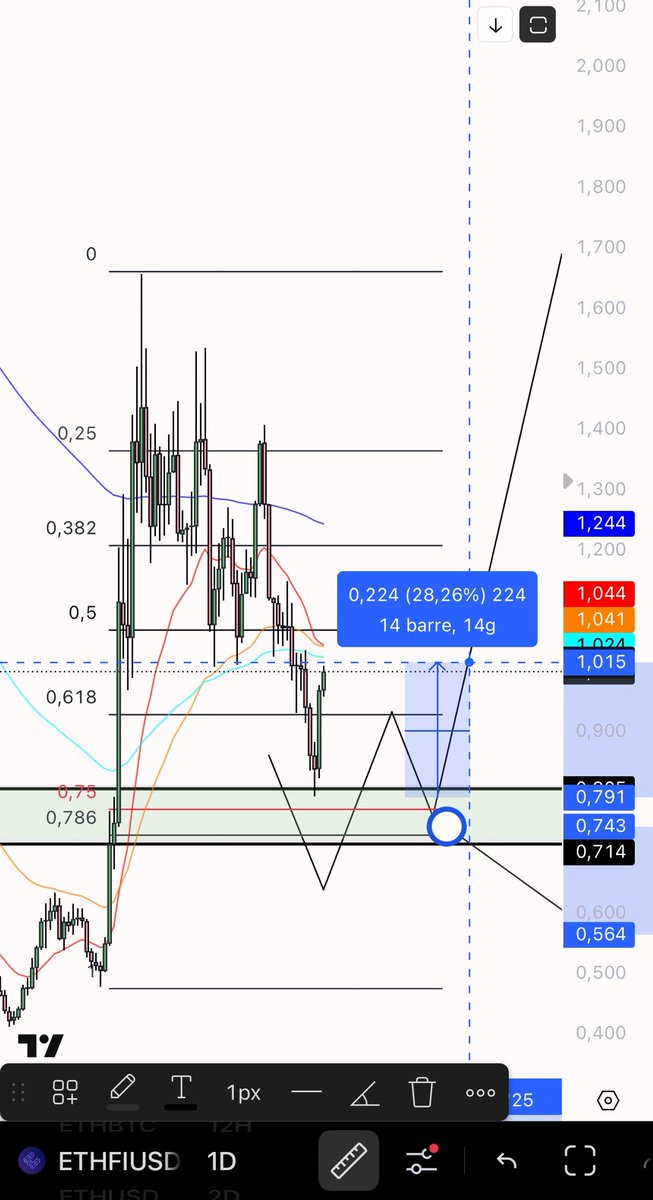
Task: Undo the last chart action
Action: pyautogui.click(x=507, y=1161)
